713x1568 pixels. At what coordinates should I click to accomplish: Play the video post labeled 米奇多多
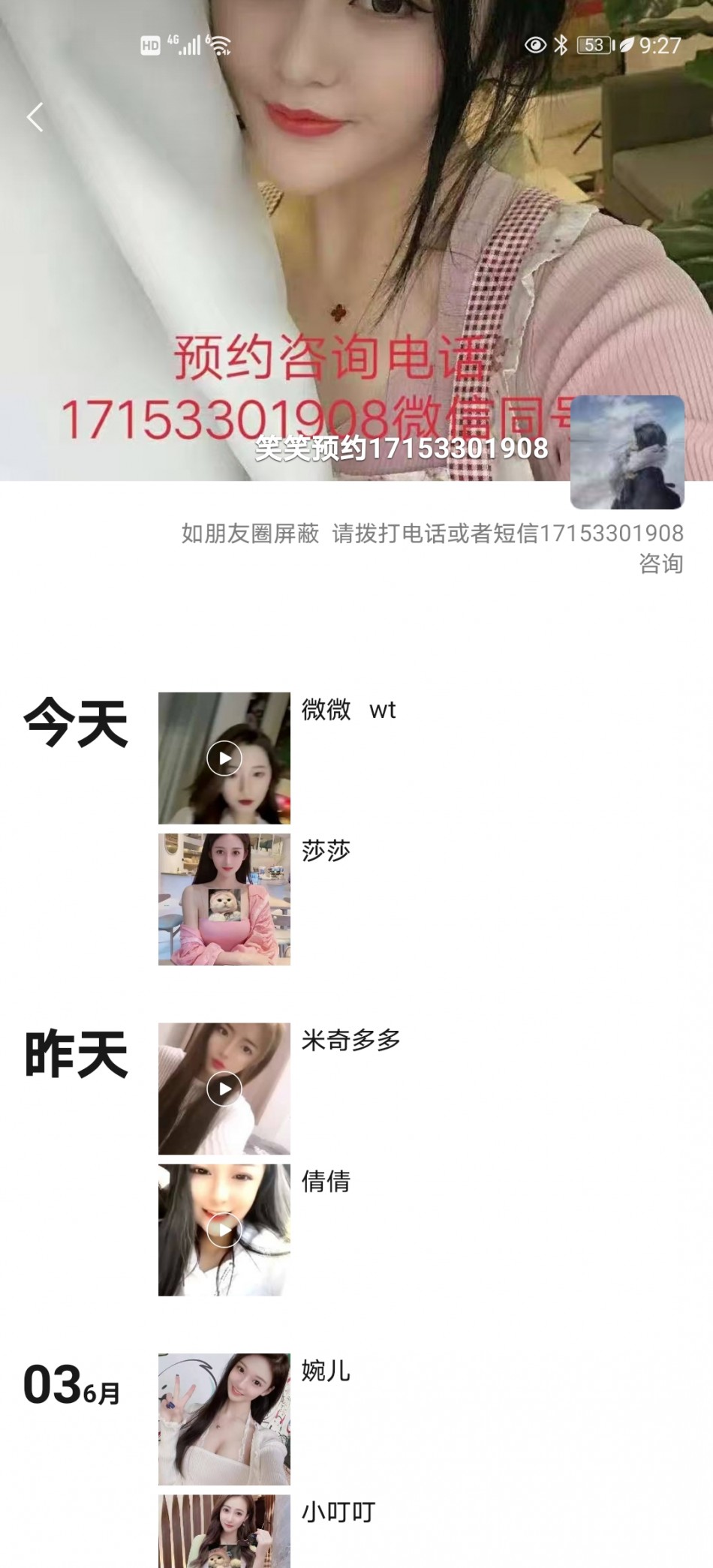tap(224, 1089)
